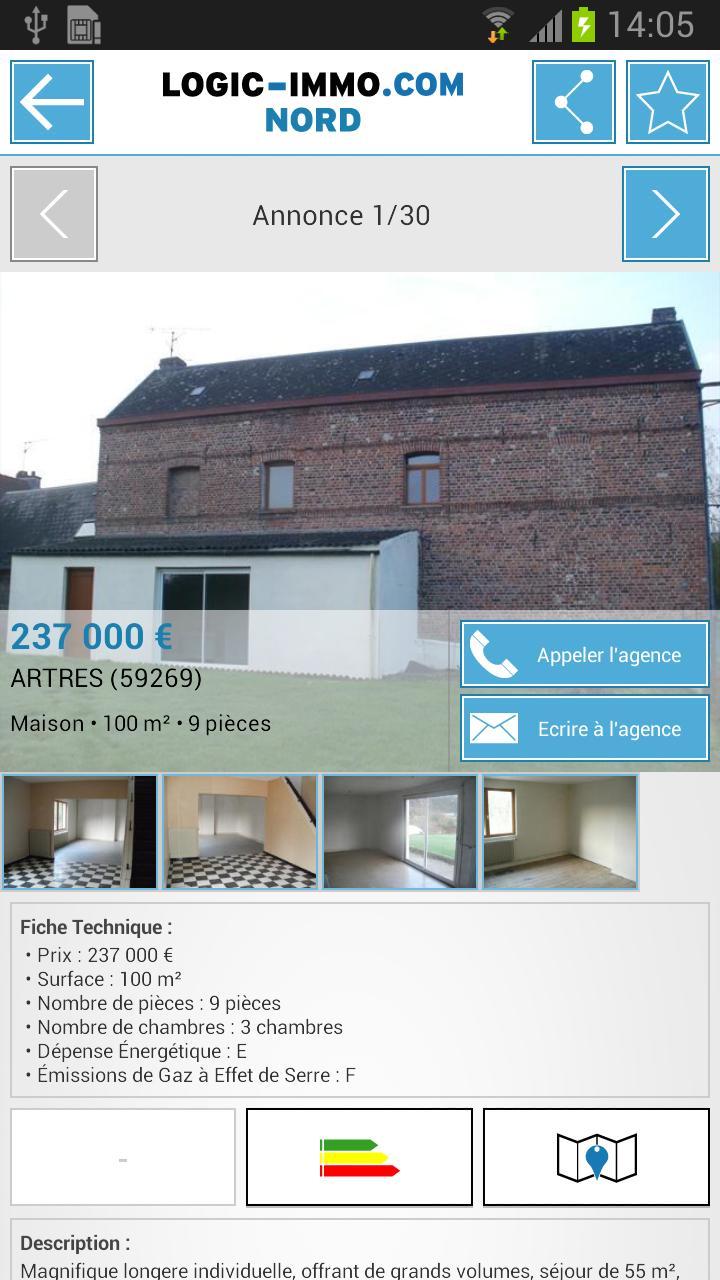Image resolution: width=720 pixels, height=1280 pixels.
Task: Tap Ecrire à l'agence to email
Action: click(584, 729)
